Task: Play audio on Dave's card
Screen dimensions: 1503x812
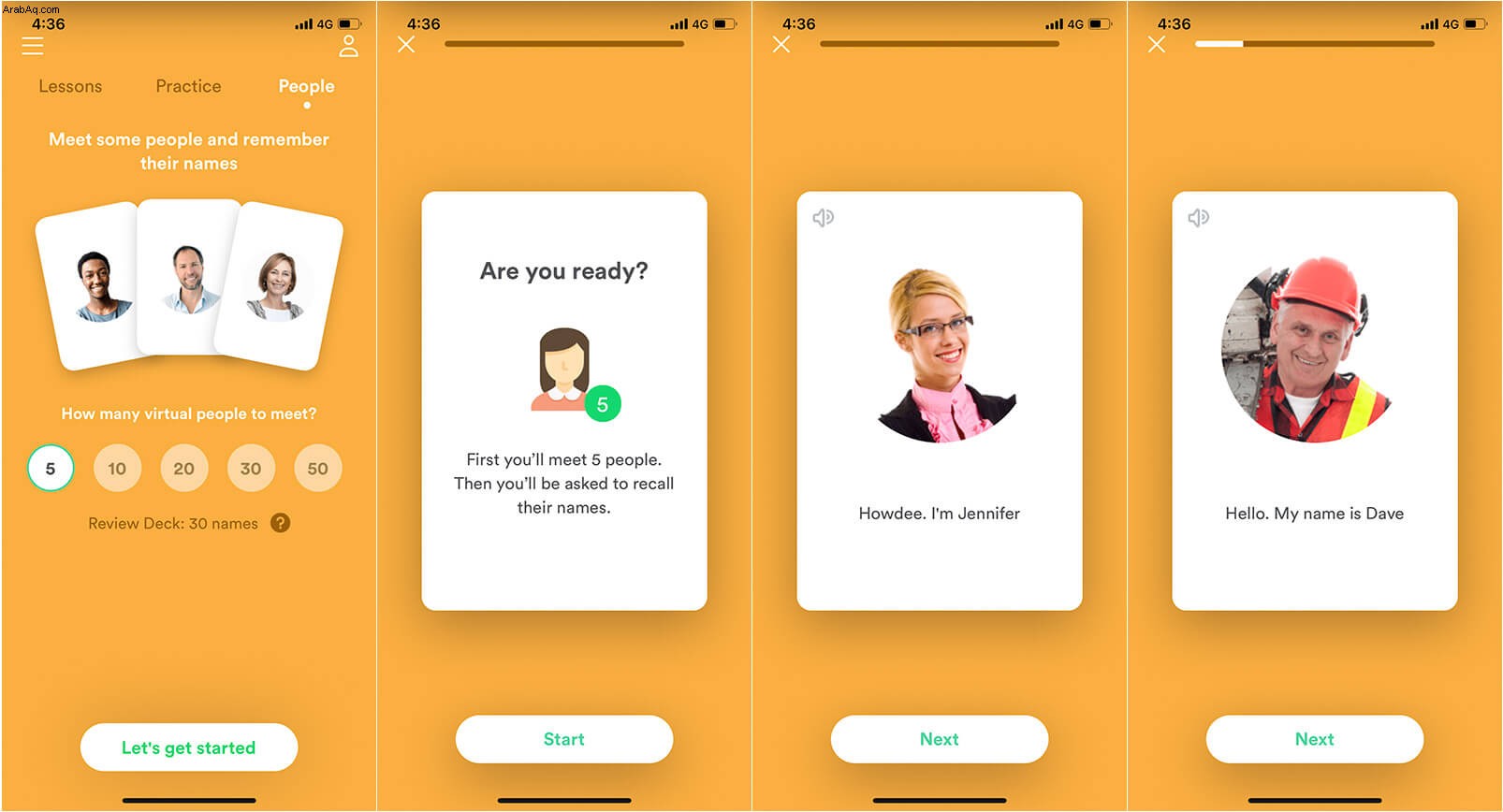Action: (1198, 218)
